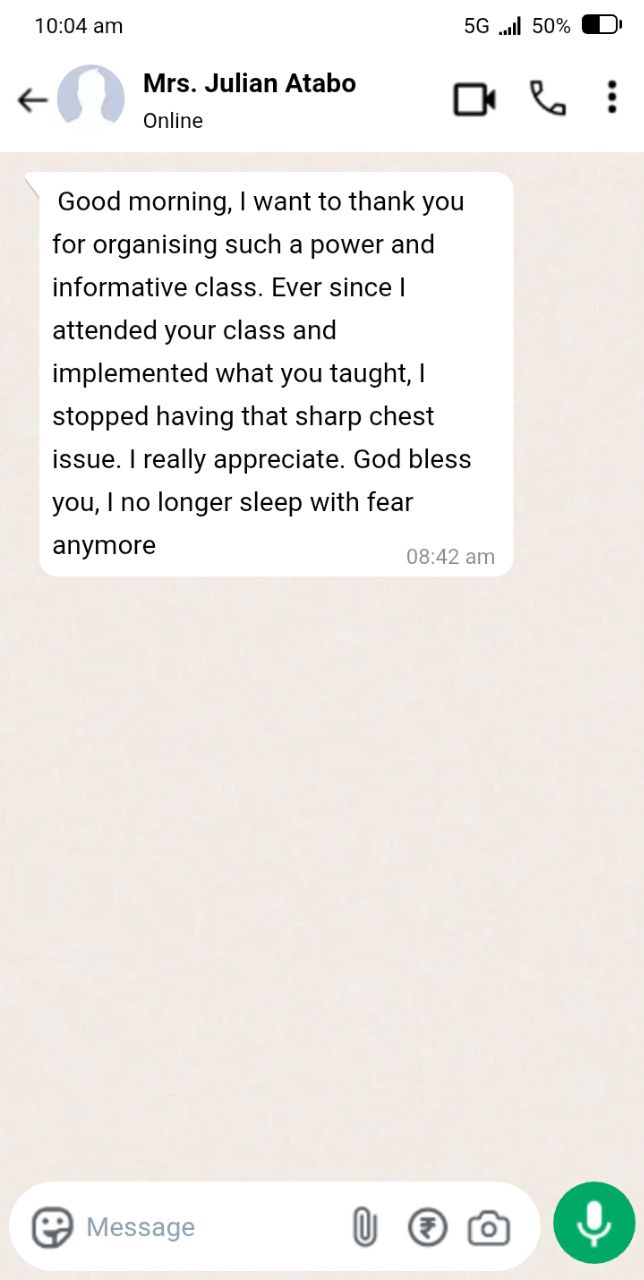Open the camera to take a photo
The height and width of the screenshot is (1280, 644).
[489, 1227]
